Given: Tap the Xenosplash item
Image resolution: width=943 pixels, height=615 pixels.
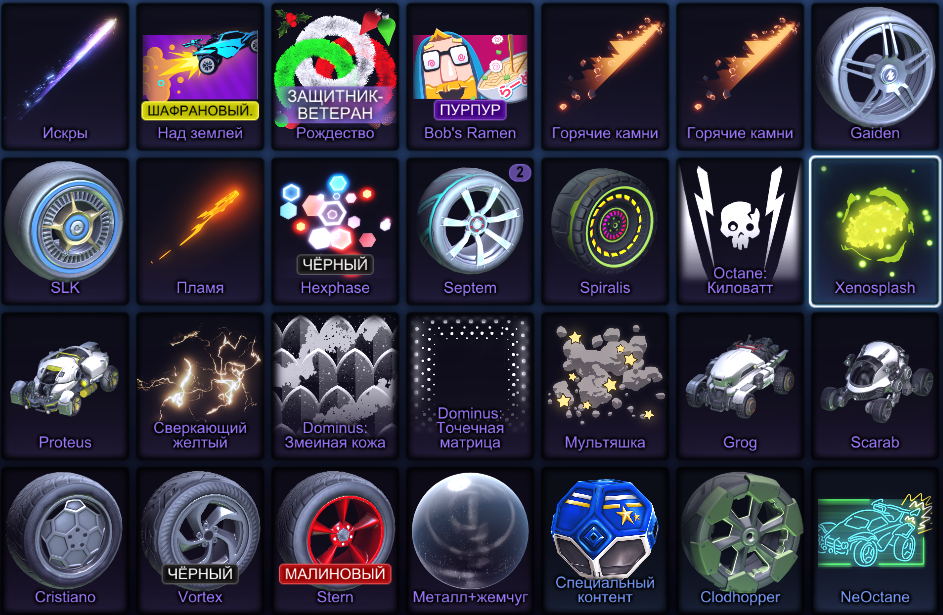Looking at the screenshot, I should point(874,230).
